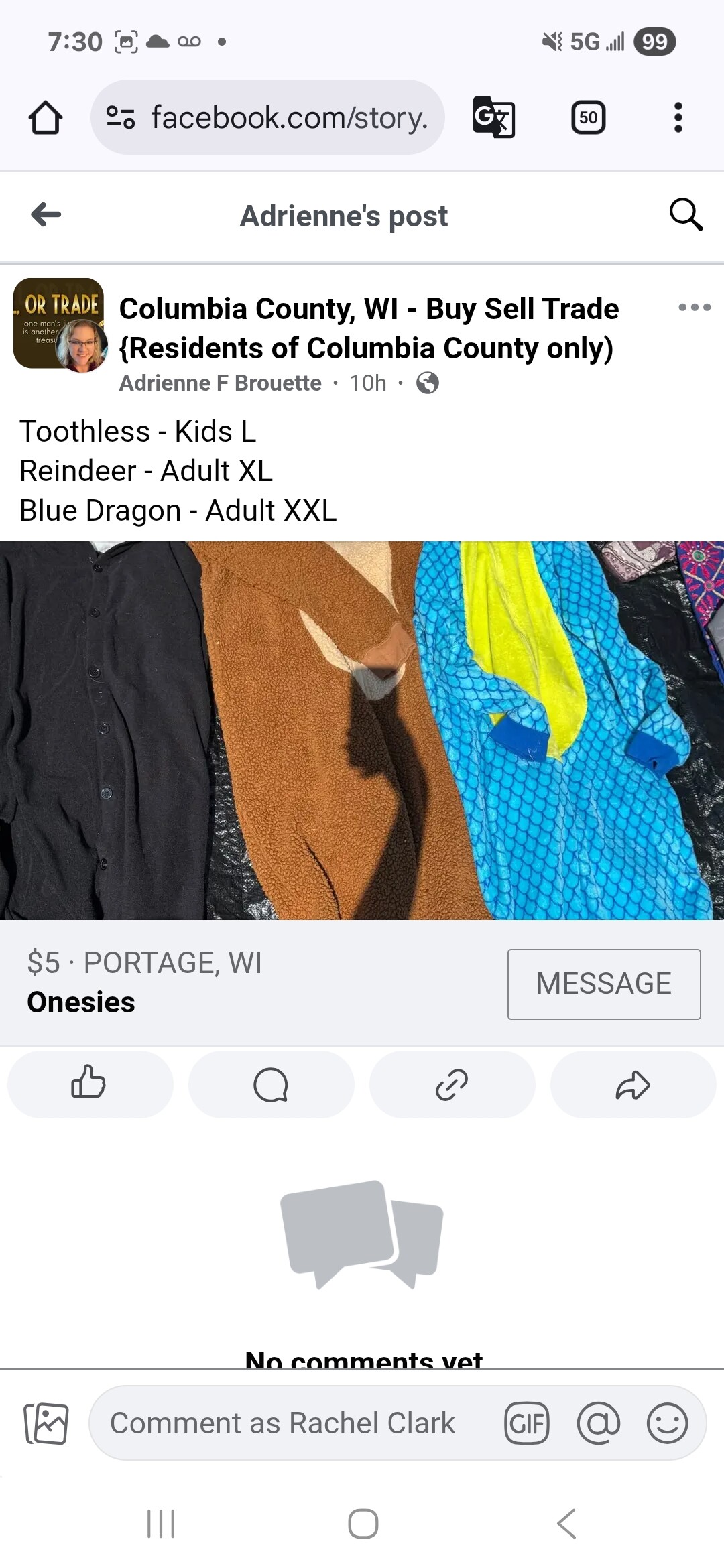The height and width of the screenshot is (1568, 724).
Task: Open the emoji picker for comment
Action: tap(668, 1423)
